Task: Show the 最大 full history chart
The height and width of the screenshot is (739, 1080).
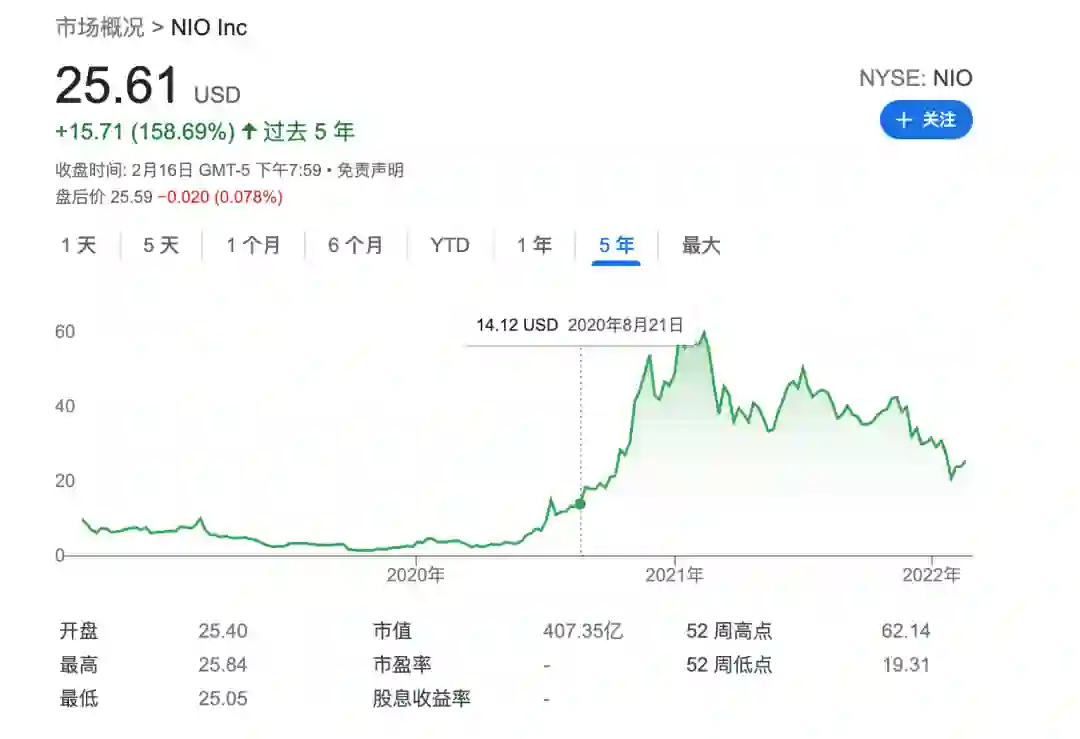Action: point(701,245)
